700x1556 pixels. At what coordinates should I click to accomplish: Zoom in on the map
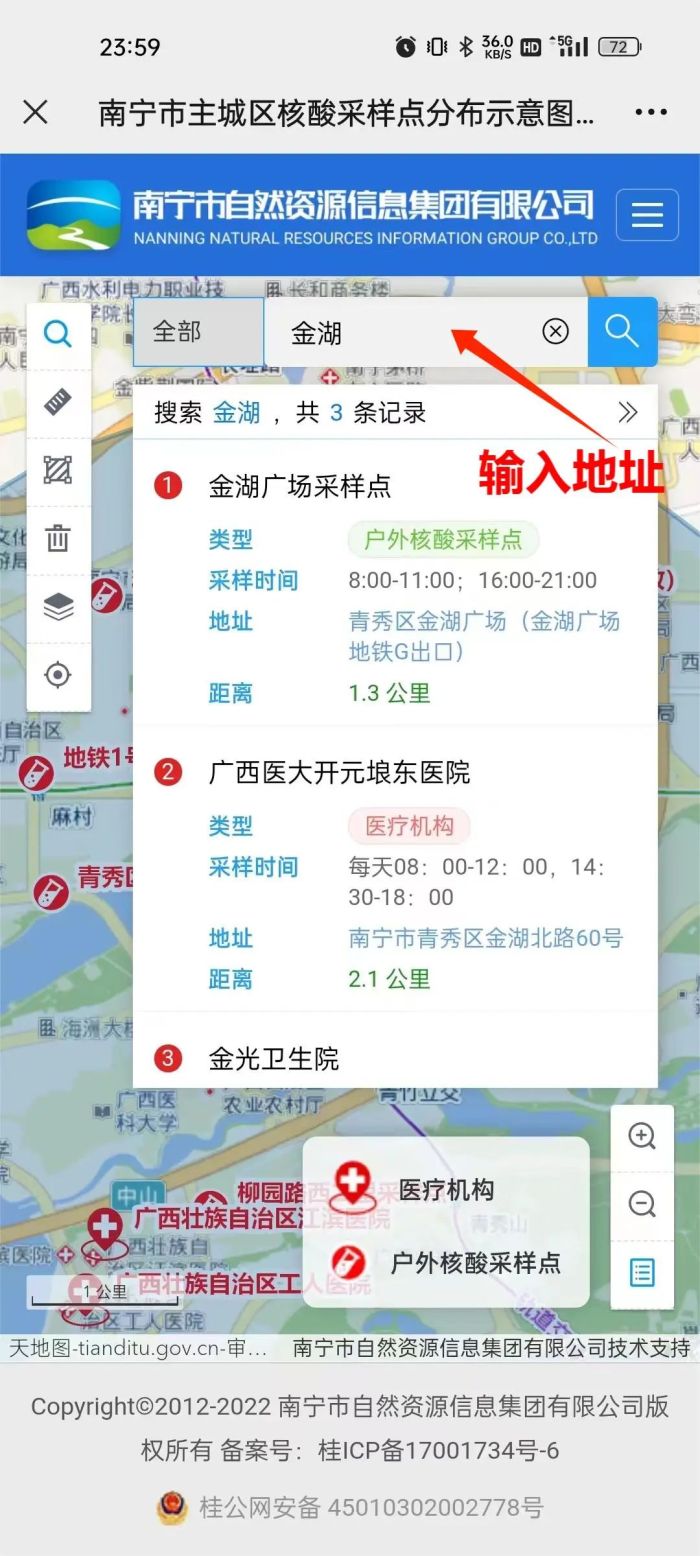click(641, 1137)
